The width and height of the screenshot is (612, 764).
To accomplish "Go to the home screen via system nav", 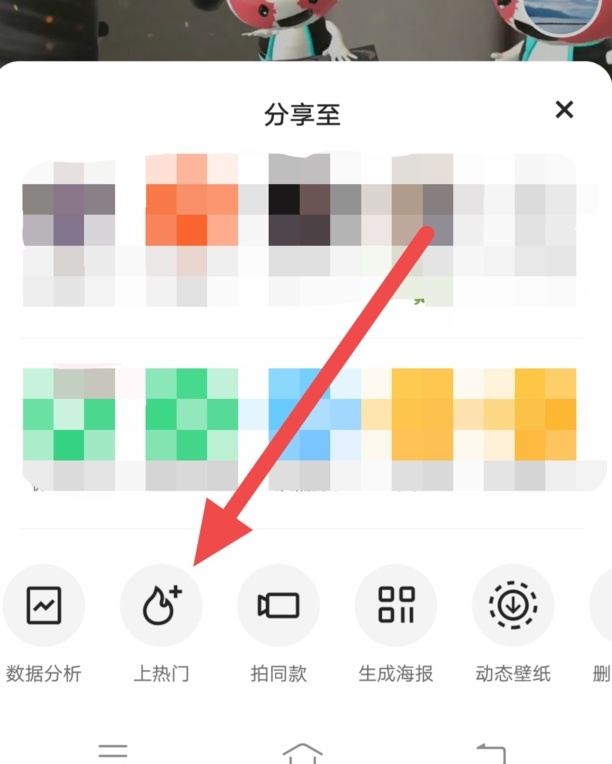I will coord(303,752).
